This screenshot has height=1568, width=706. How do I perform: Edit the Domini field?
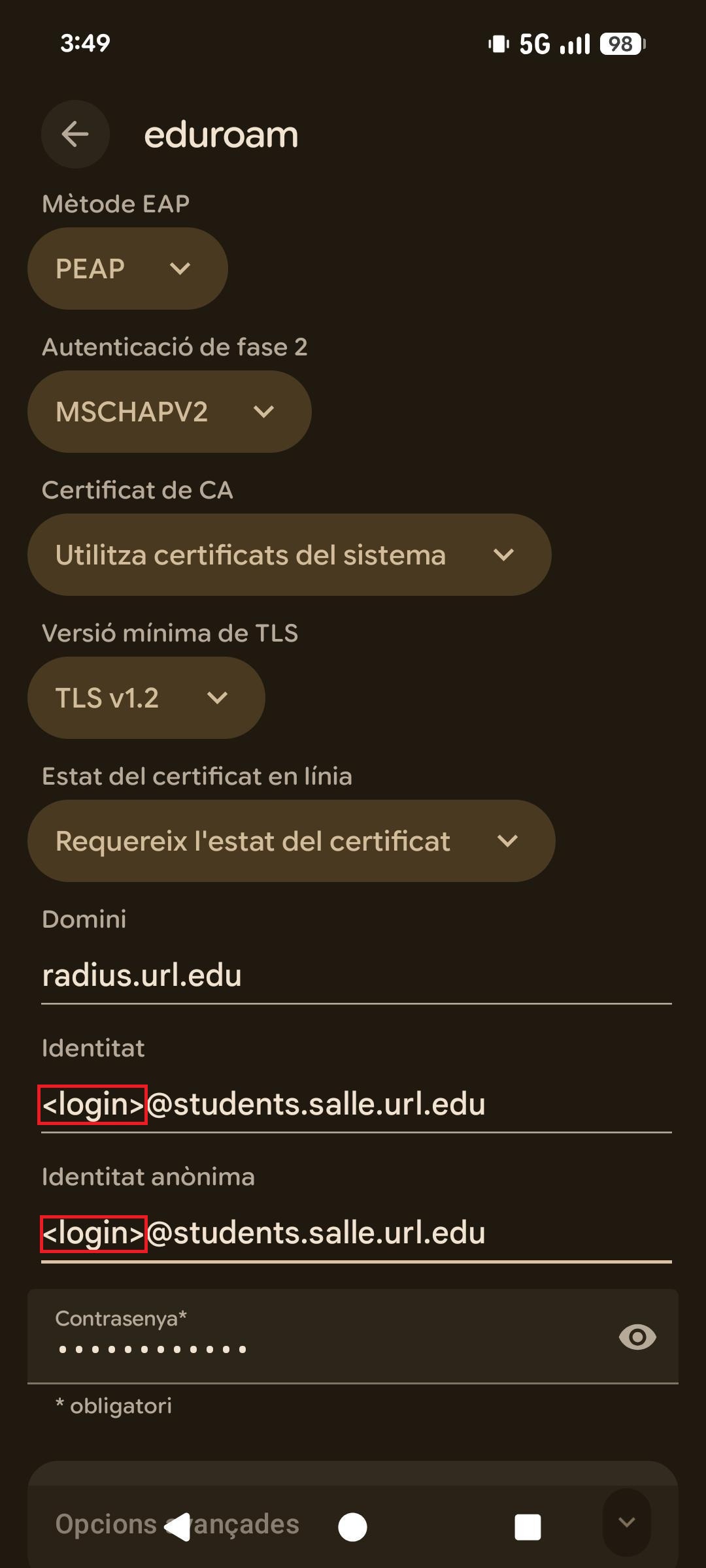(x=356, y=975)
